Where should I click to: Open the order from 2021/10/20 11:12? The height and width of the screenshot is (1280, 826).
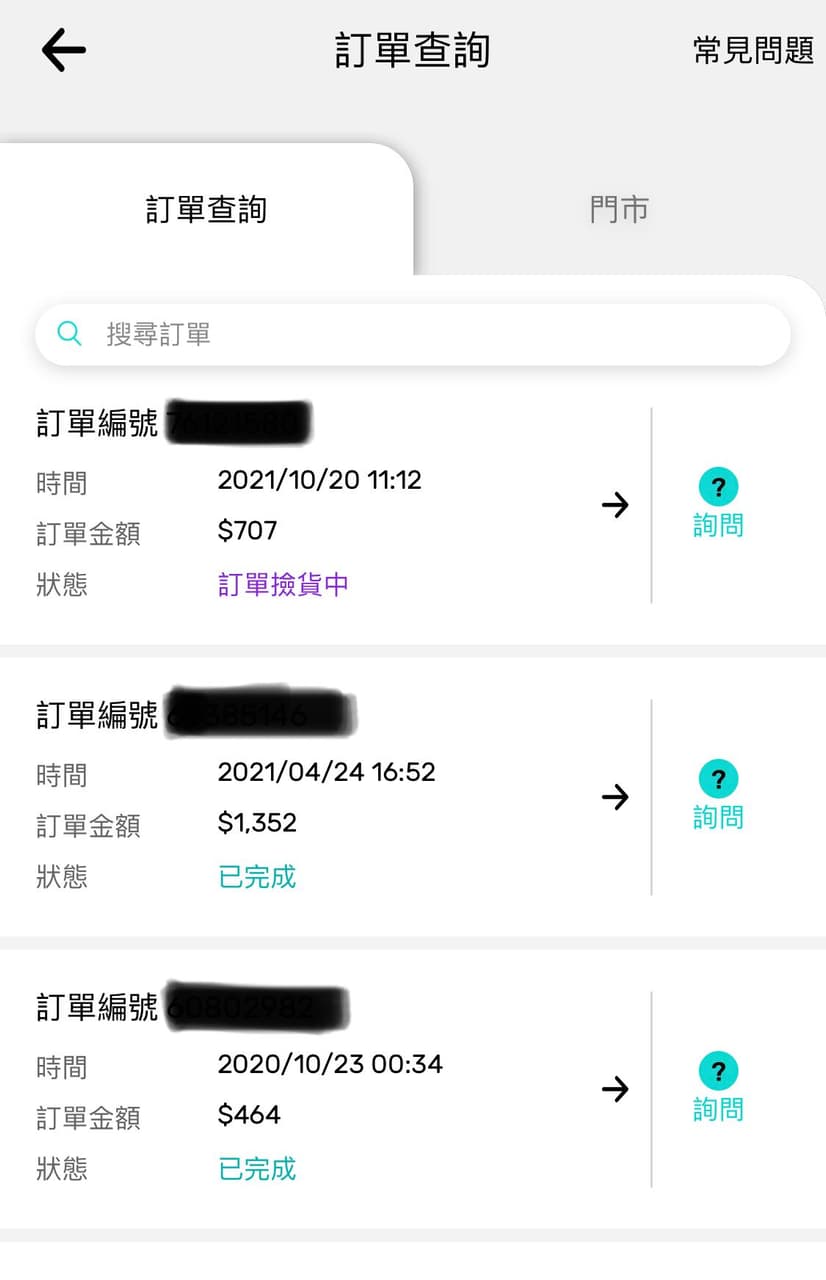(x=615, y=505)
